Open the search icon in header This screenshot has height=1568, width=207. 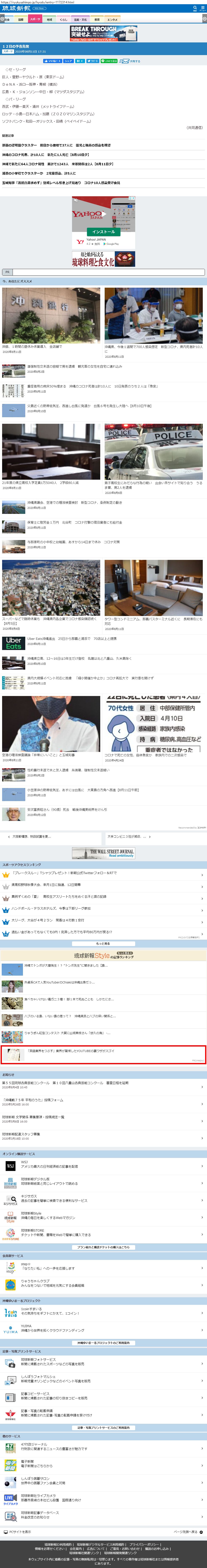(x=195, y=8)
